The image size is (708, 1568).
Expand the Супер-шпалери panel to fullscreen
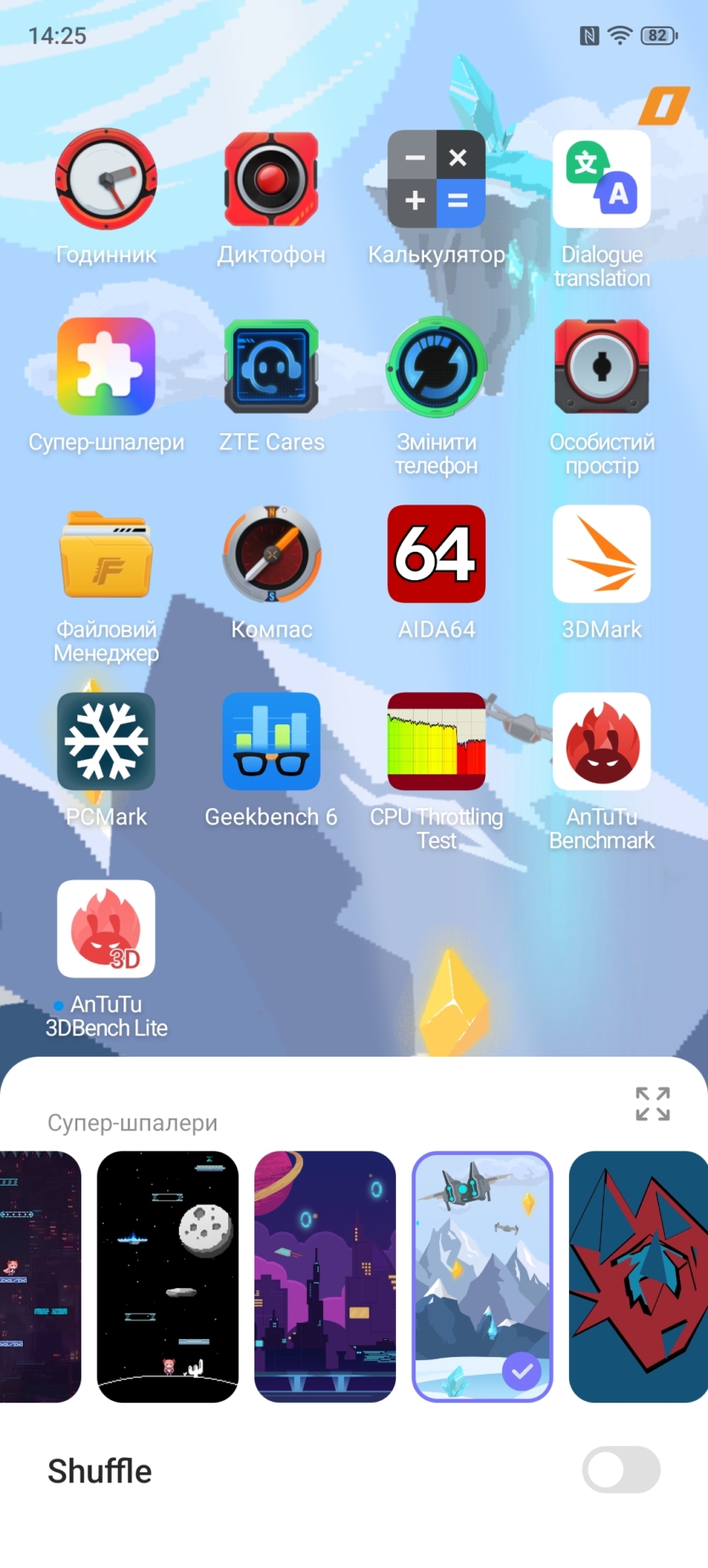point(653,1103)
